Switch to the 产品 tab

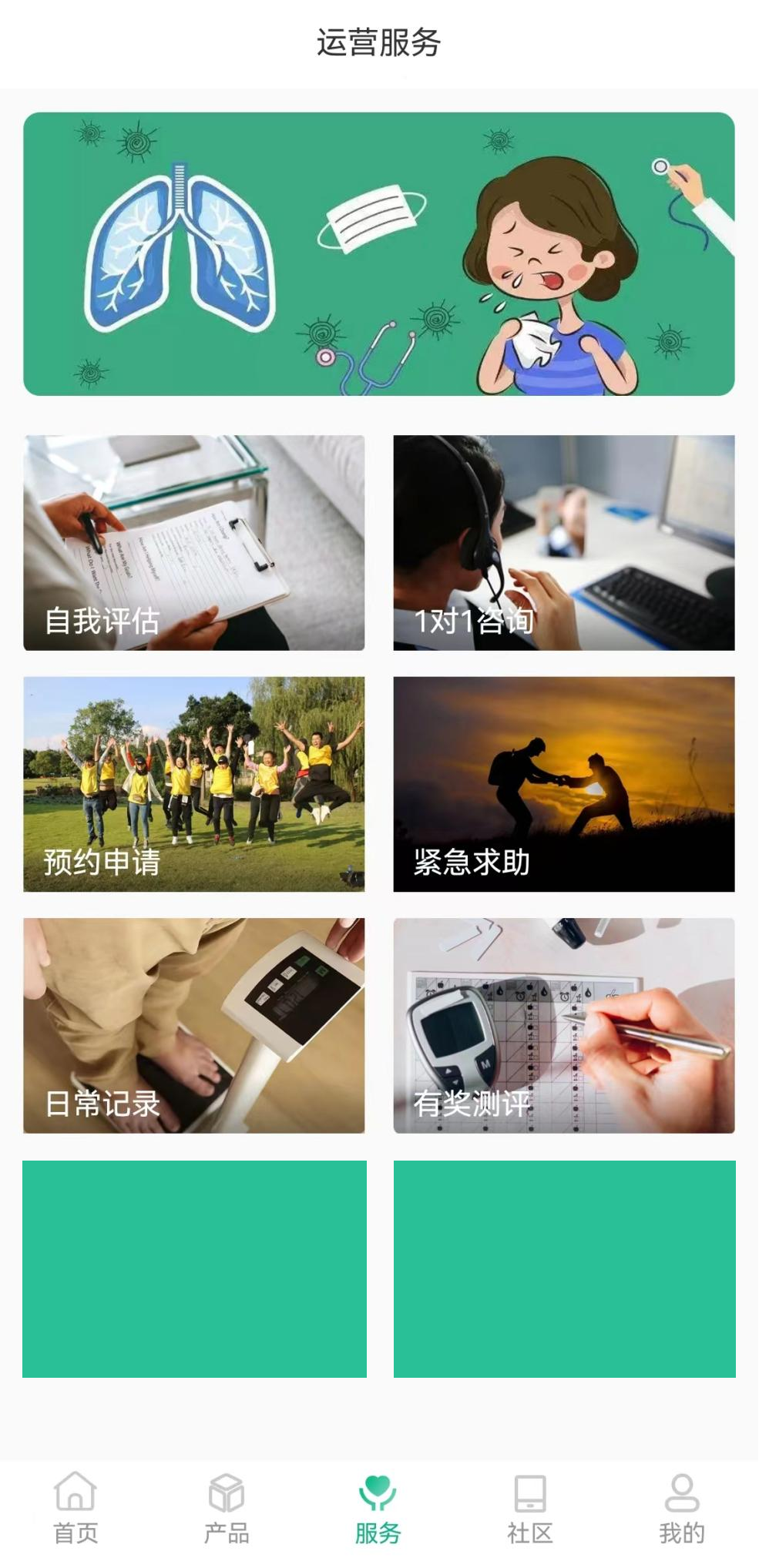(x=227, y=1508)
